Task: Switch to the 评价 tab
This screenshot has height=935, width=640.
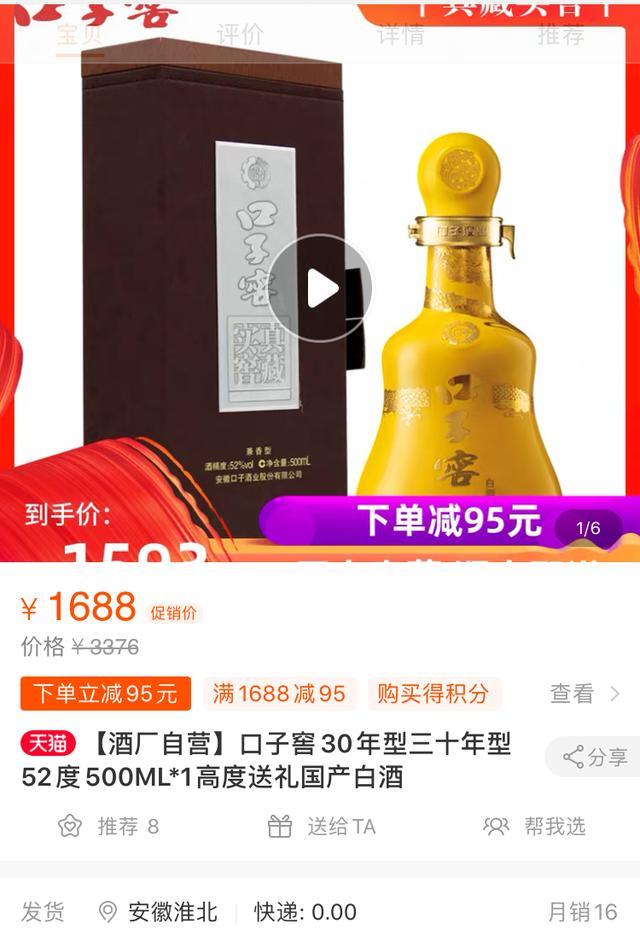Action: (x=240, y=35)
